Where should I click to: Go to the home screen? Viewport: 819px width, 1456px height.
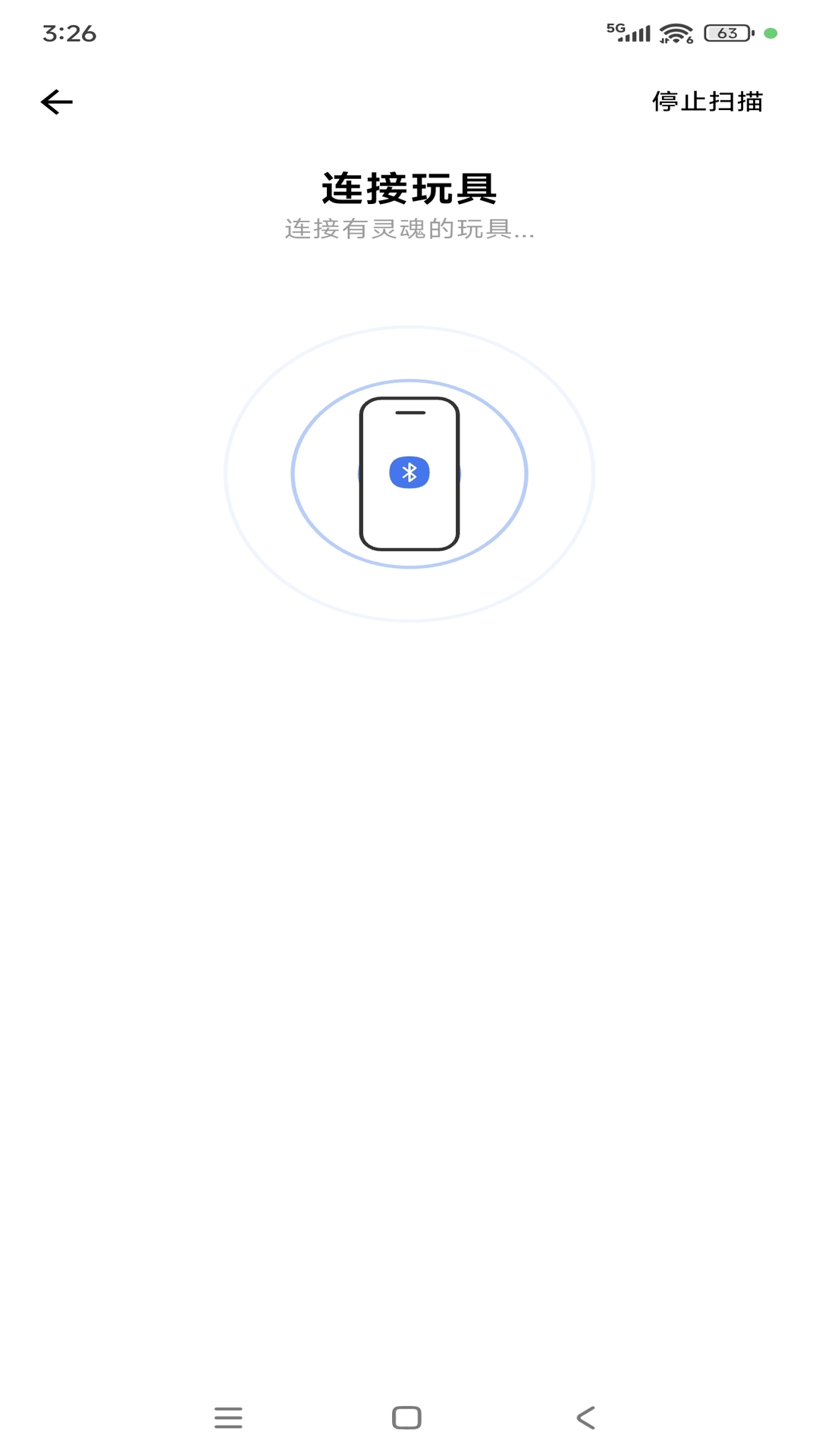click(x=406, y=1417)
